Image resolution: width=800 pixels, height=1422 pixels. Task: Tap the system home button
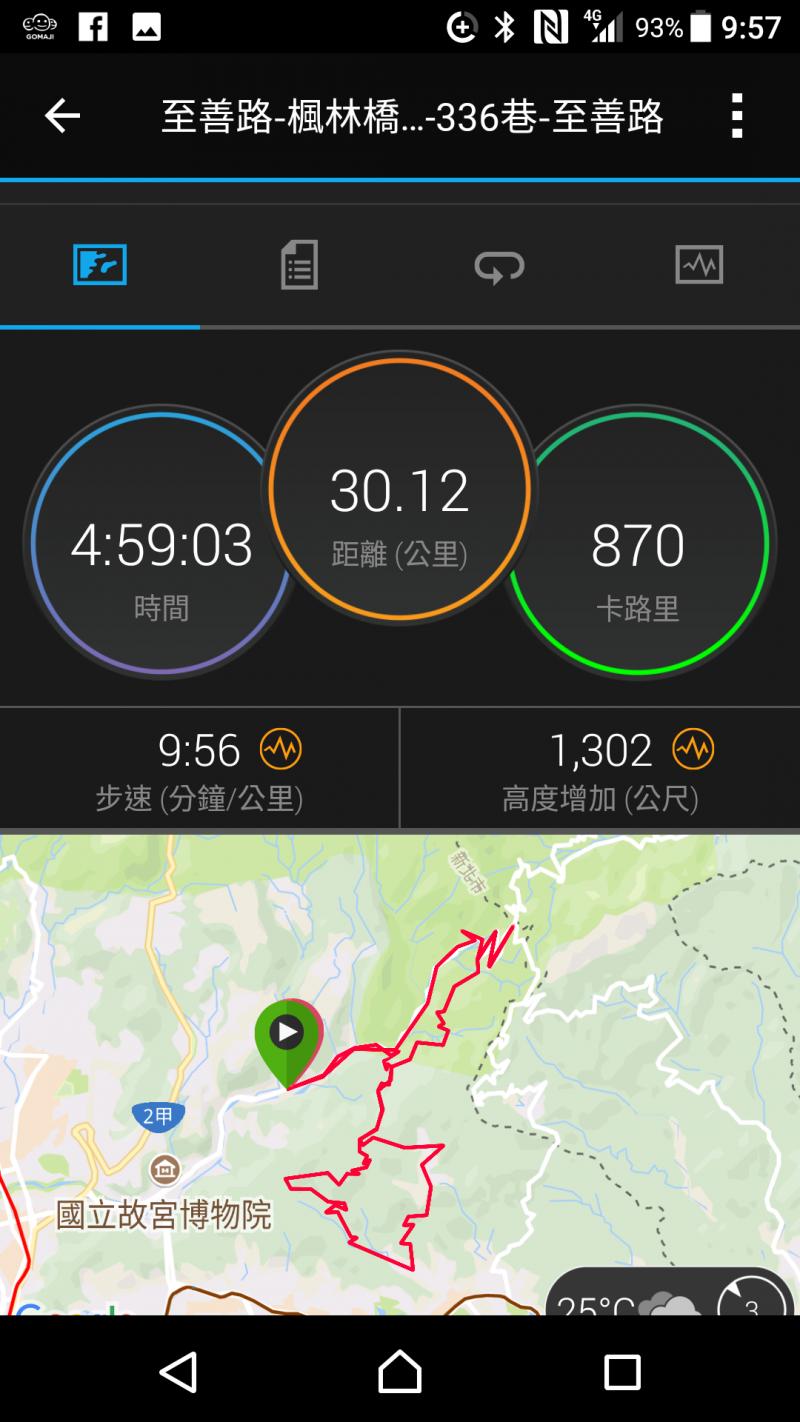(399, 1371)
